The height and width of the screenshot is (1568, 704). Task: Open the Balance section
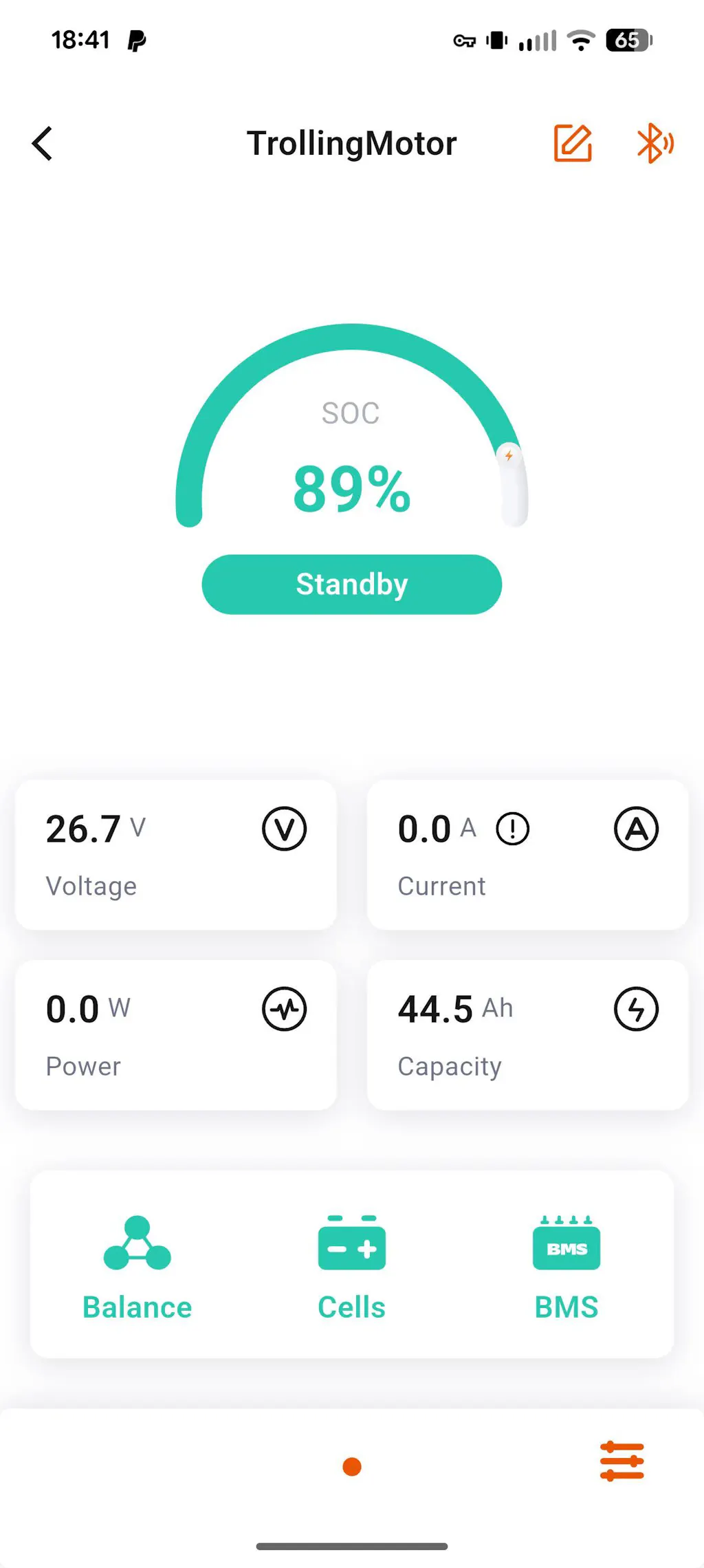tap(137, 1267)
